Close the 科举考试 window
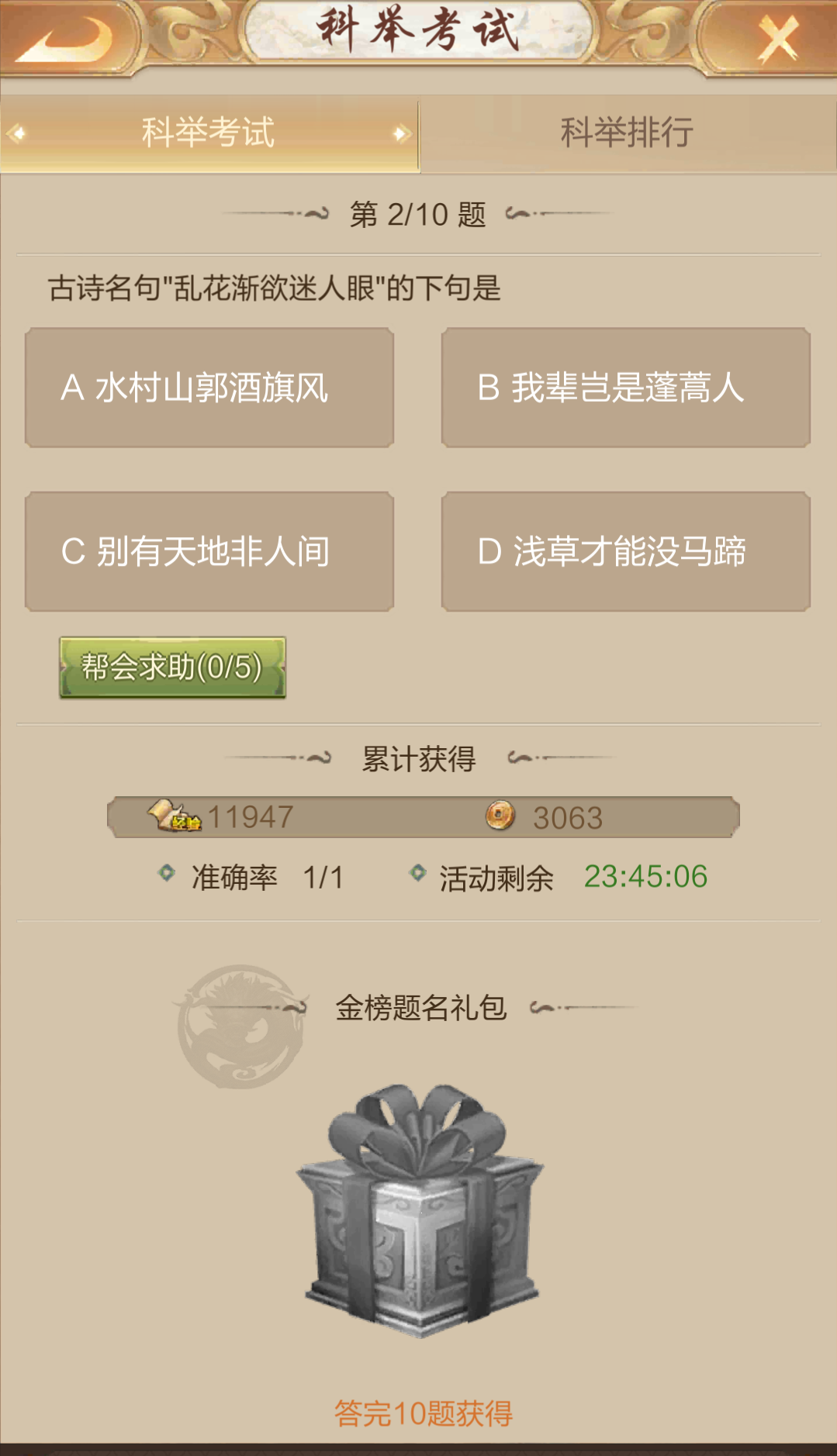The height and width of the screenshot is (1456, 837). click(x=777, y=38)
